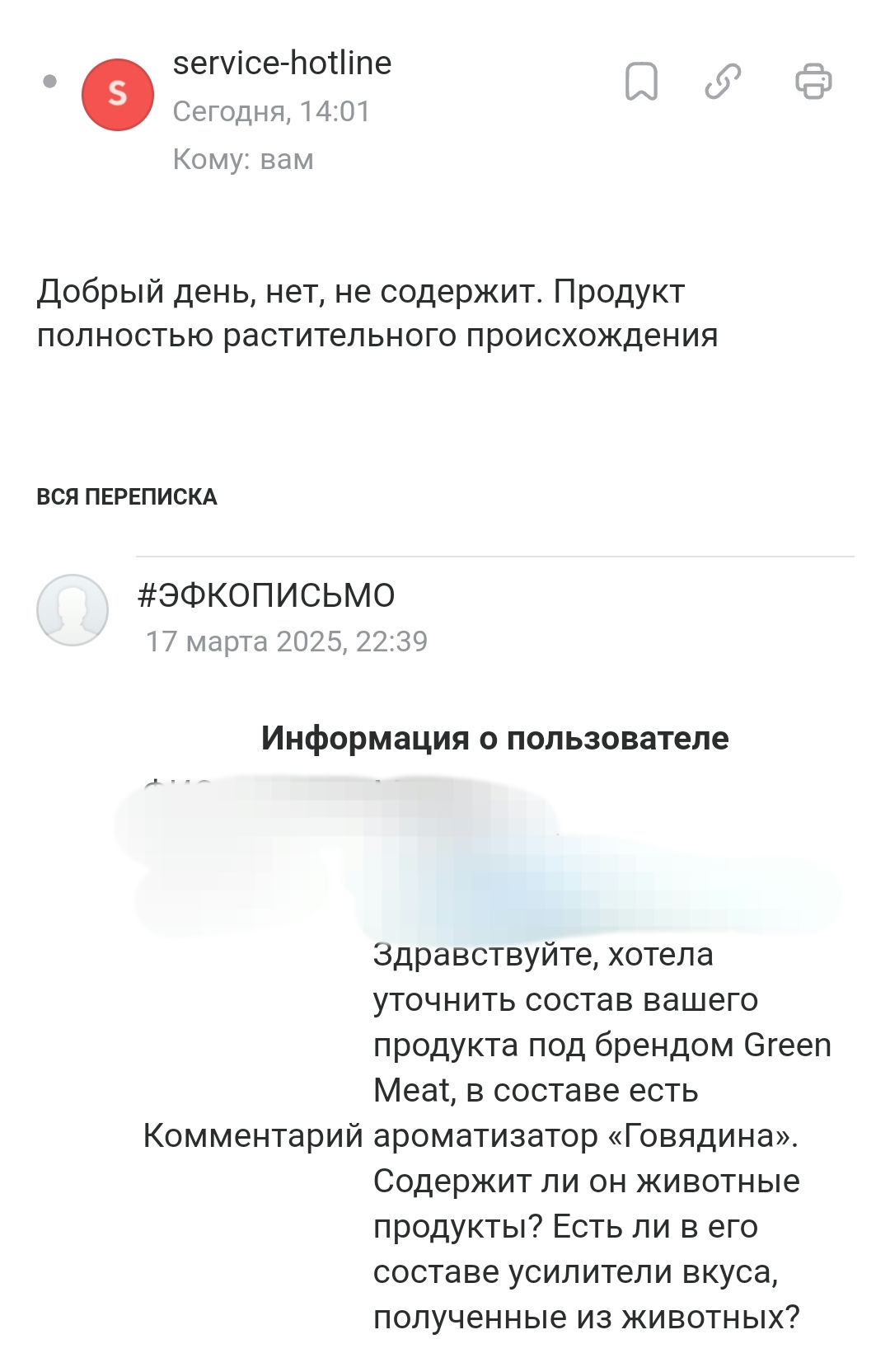Bookmark this email from service-hotline

641,82
